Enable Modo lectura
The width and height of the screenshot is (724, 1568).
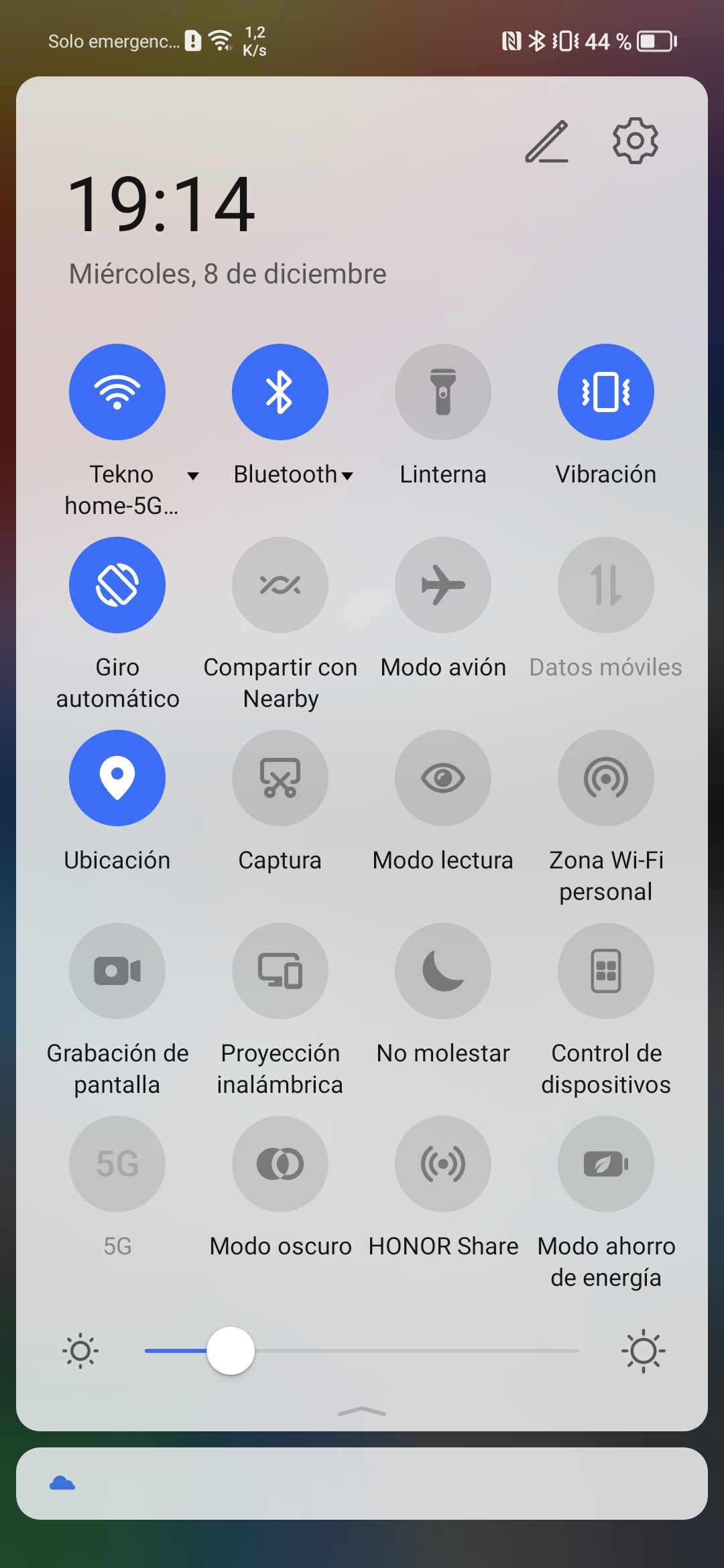tap(443, 778)
